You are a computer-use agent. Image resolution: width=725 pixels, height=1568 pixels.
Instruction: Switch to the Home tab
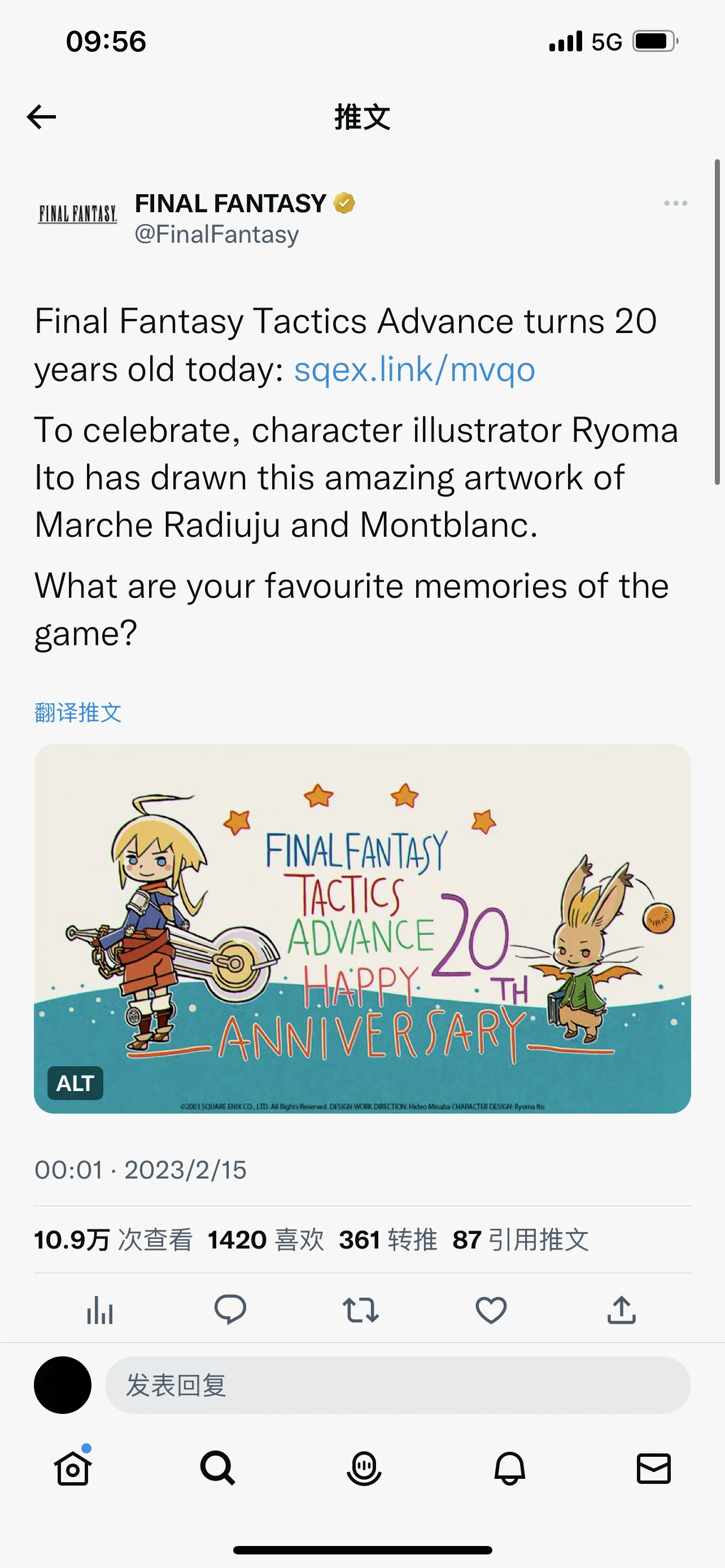click(73, 1468)
